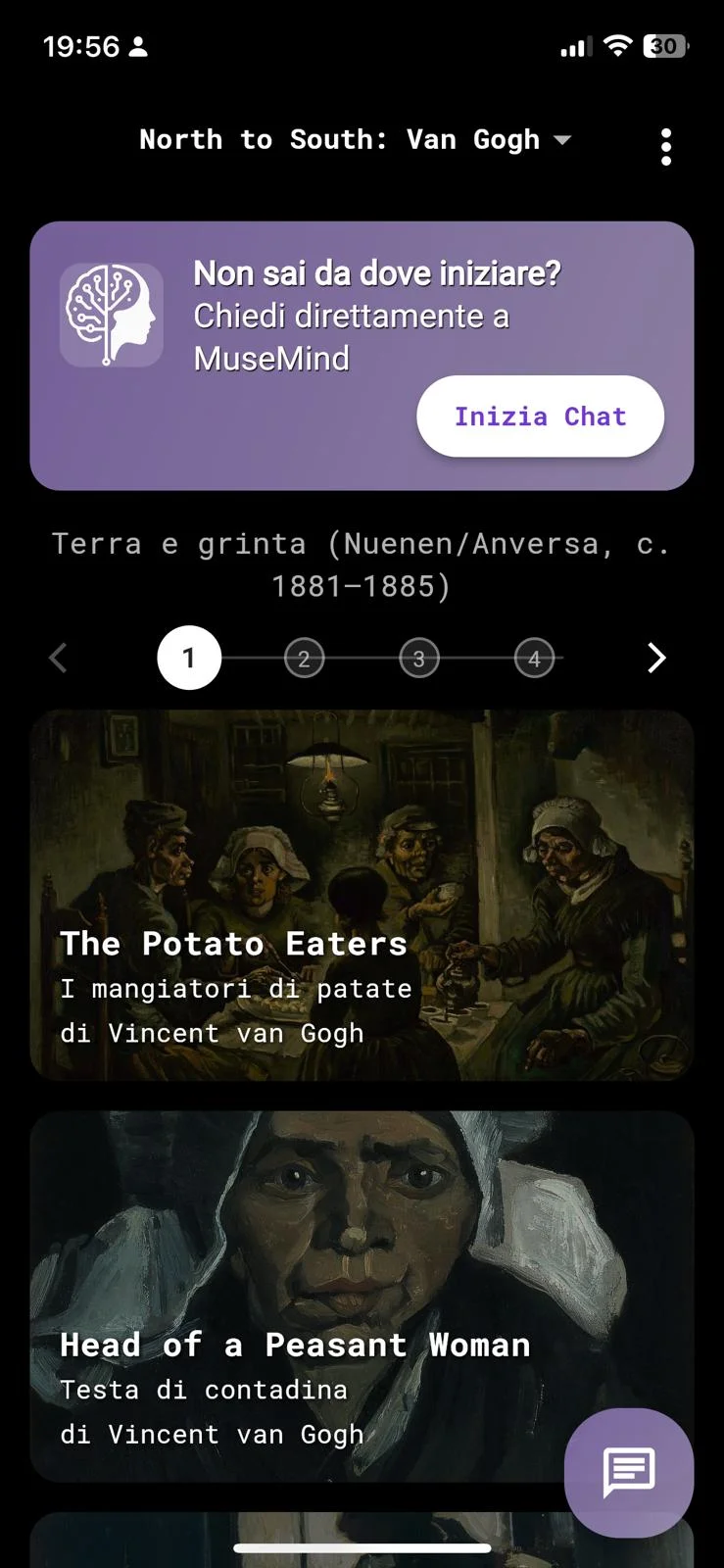The height and width of the screenshot is (1568, 724).
Task: Open the three-dot options menu
Action: pyautogui.click(x=666, y=146)
